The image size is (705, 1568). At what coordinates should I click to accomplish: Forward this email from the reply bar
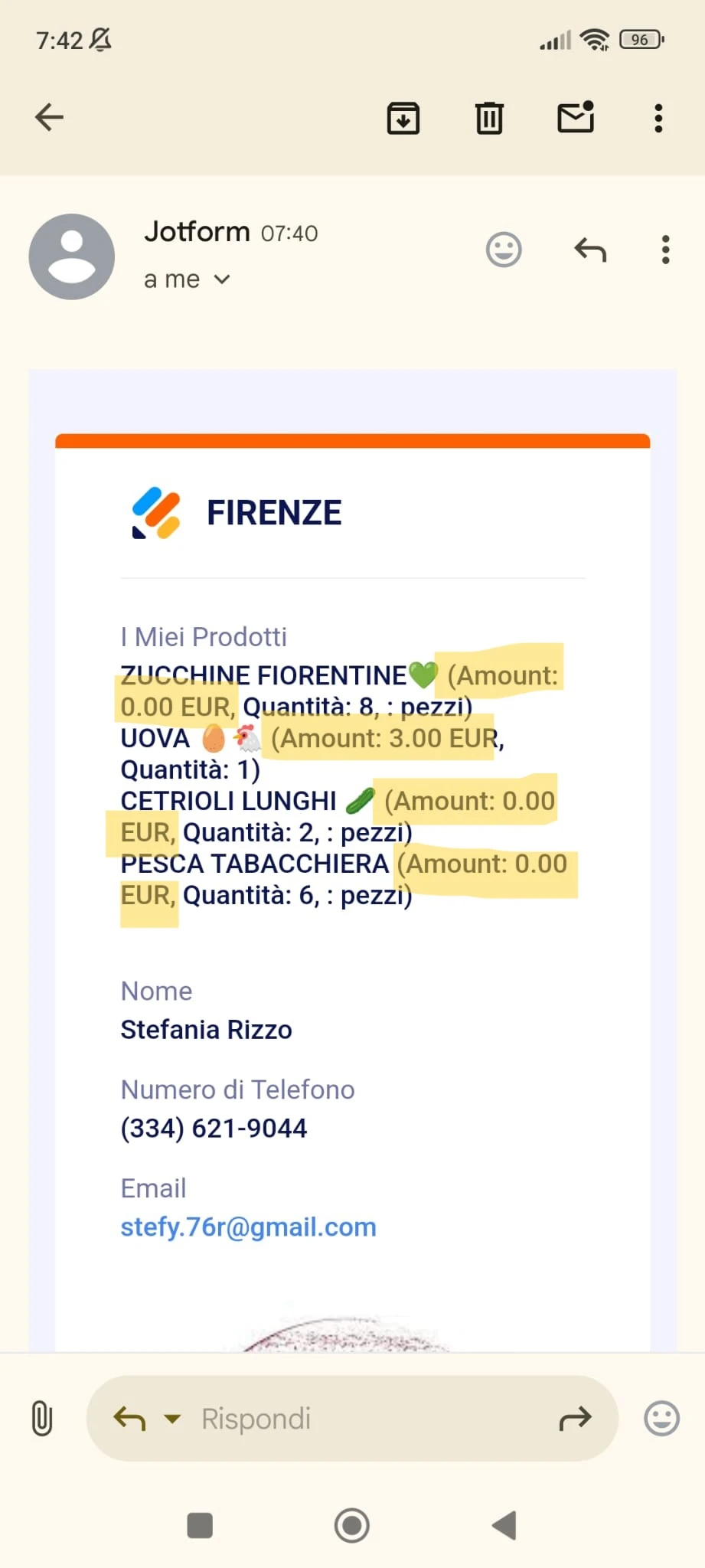(575, 1419)
